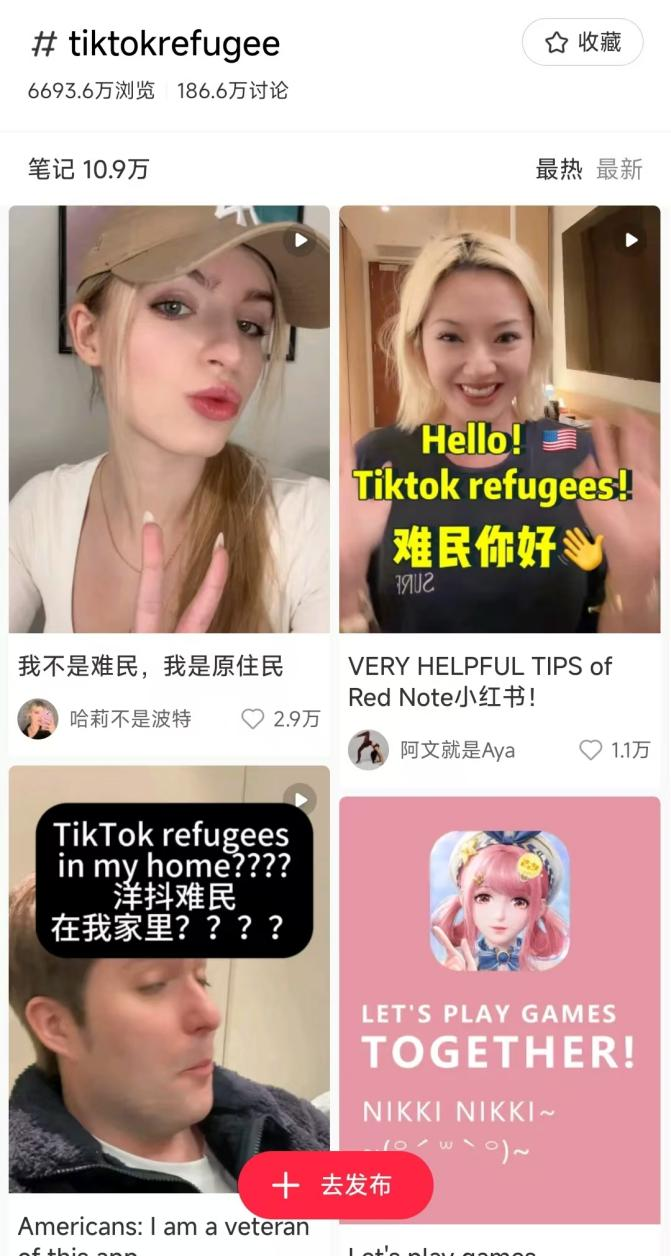Viewport: 671px width, 1256px height.
Task: Switch to the 最热 sorting tab
Action: (558, 169)
